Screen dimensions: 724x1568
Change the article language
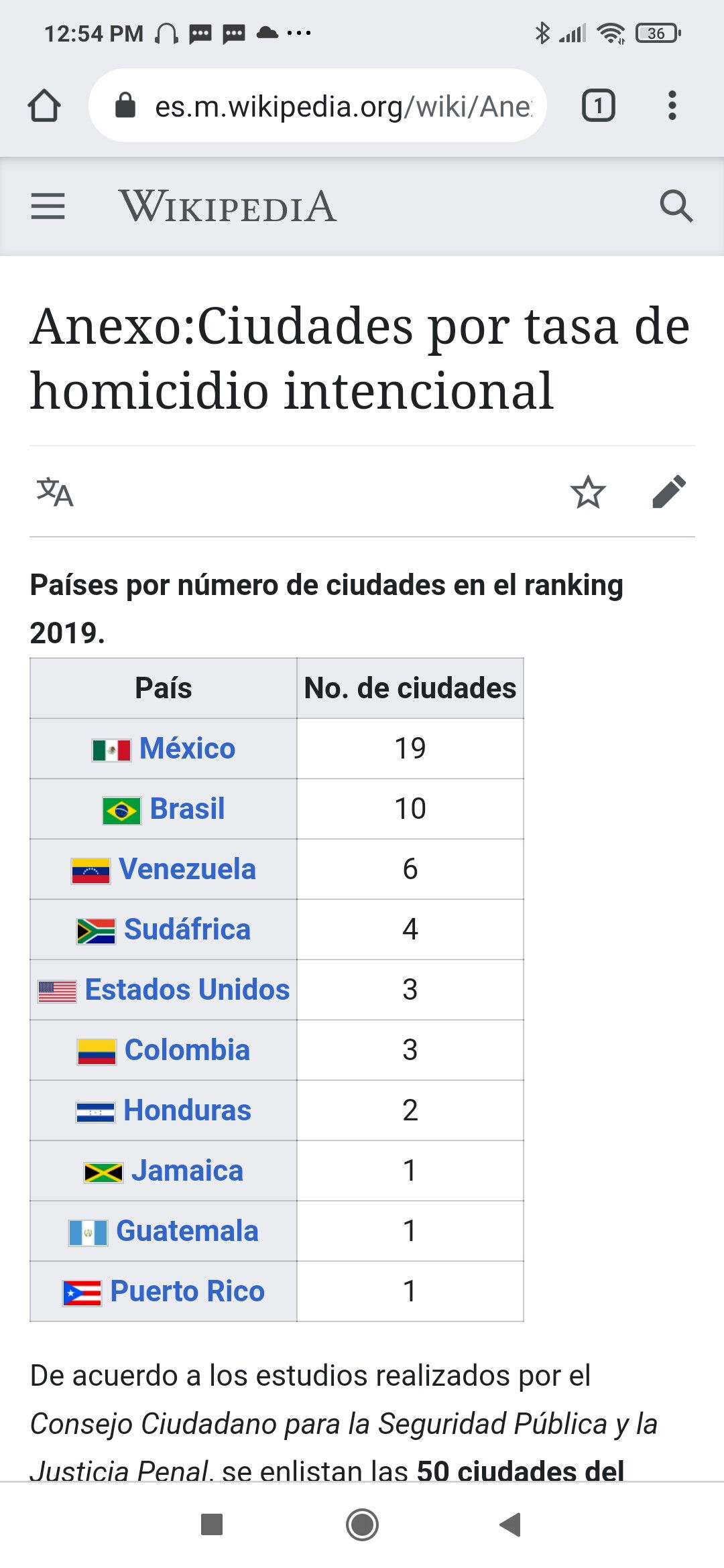tap(55, 492)
